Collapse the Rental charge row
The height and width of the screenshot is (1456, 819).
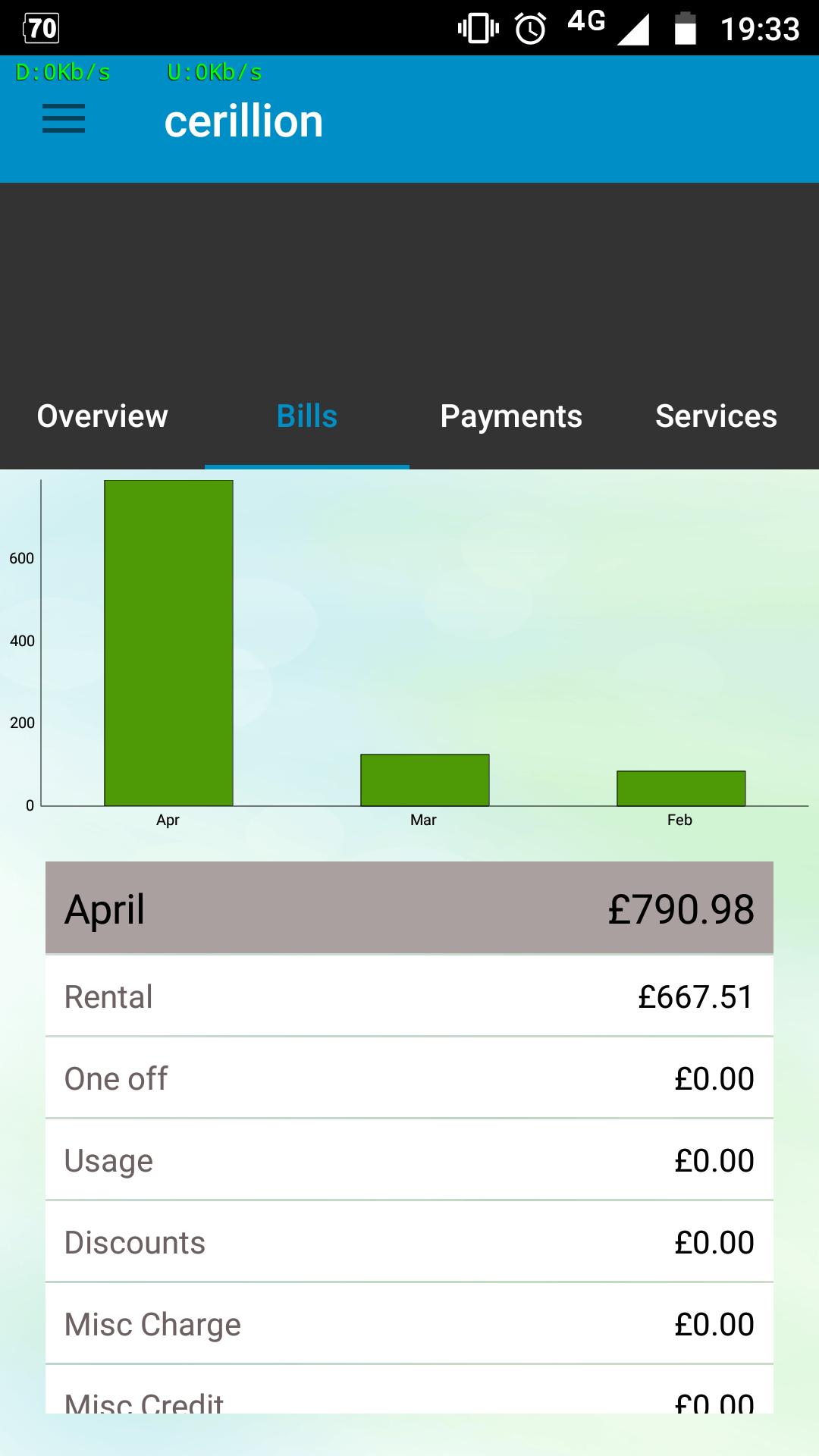[x=409, y=996]
